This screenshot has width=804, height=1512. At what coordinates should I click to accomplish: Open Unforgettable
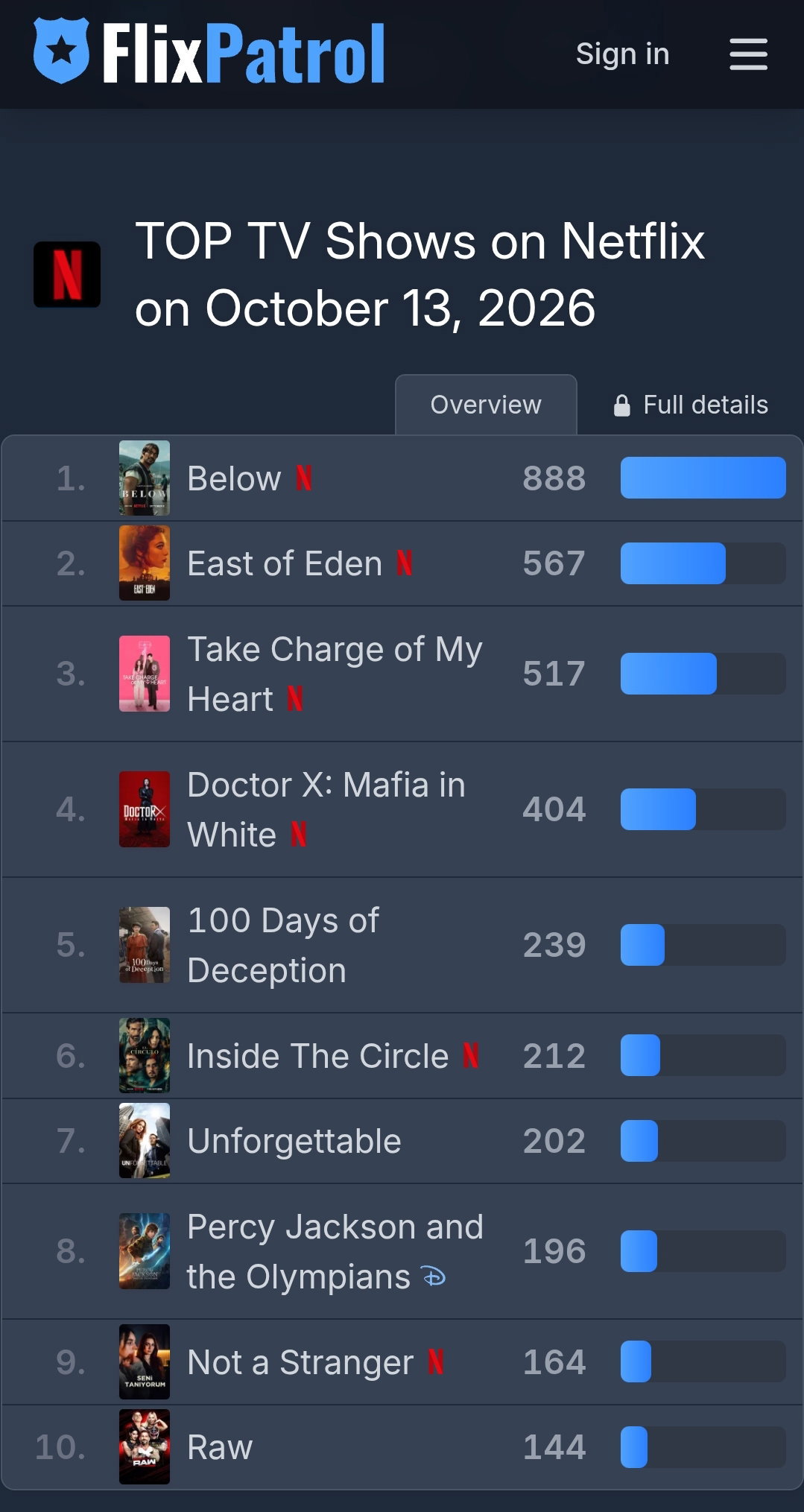[x=294, y=1141]
